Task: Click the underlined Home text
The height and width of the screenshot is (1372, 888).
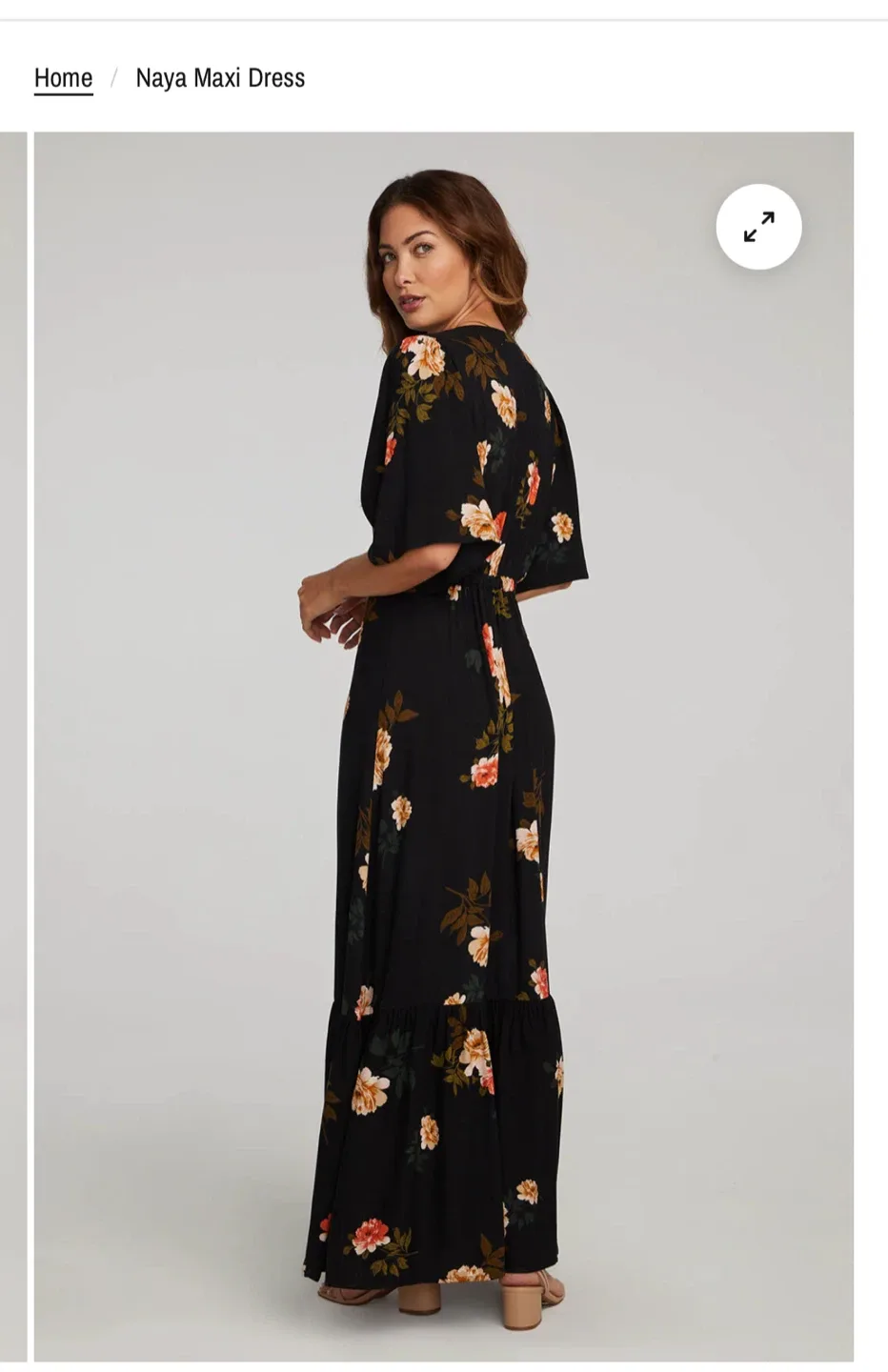Action: [x=63, y=78]
